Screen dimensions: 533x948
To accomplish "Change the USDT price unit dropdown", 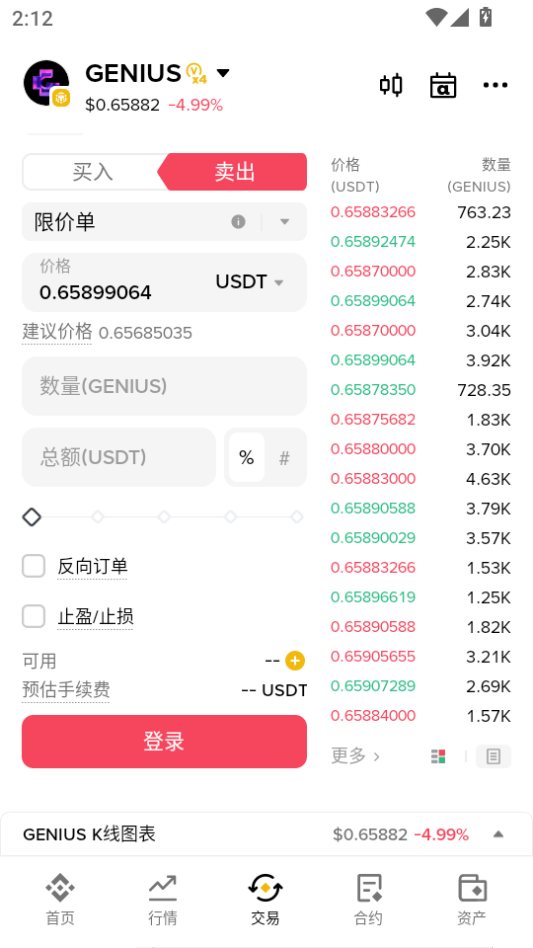I will click(249, 282).
